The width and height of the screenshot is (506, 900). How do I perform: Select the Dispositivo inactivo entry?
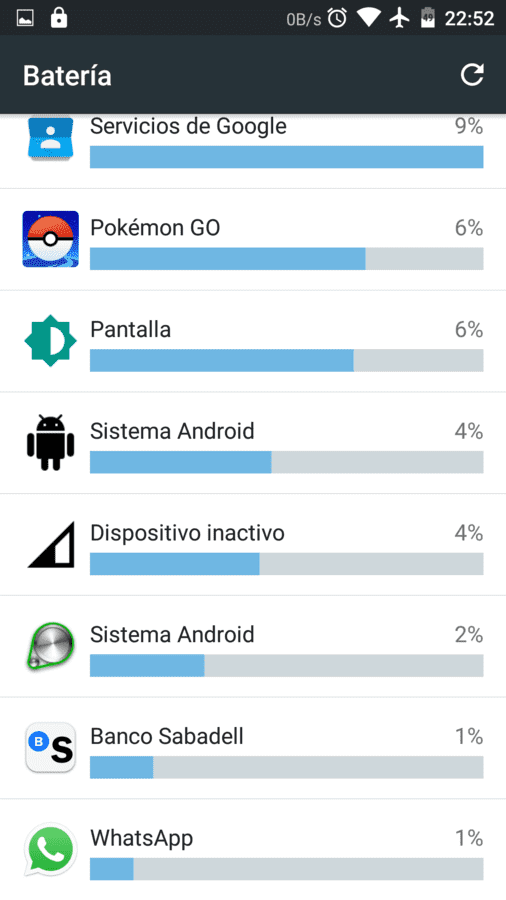pos(253,545)
